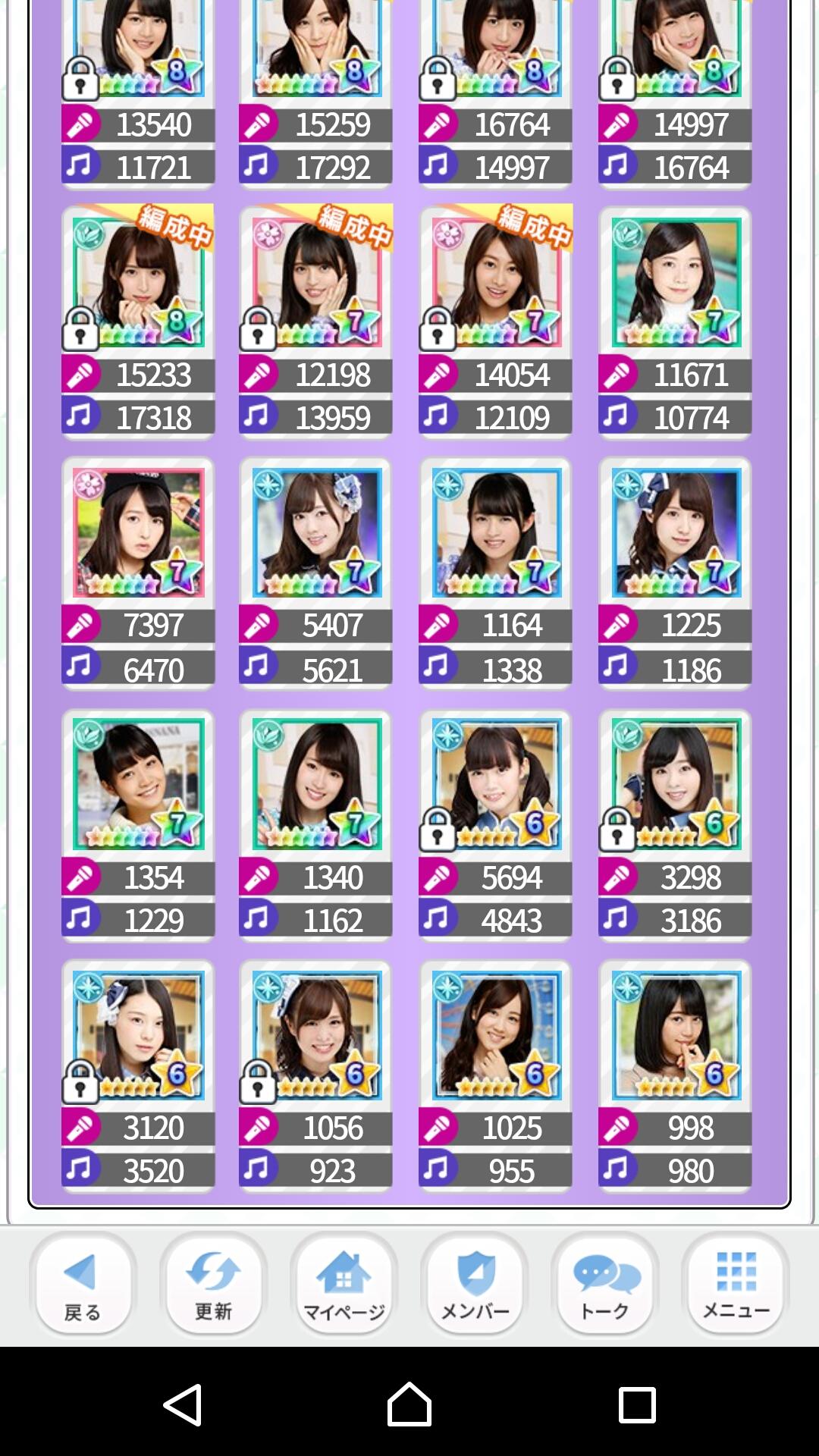Select the card with stats 5407 and 5621
Viewport: 819px width, 1456px height.
(x=316, y=535)
